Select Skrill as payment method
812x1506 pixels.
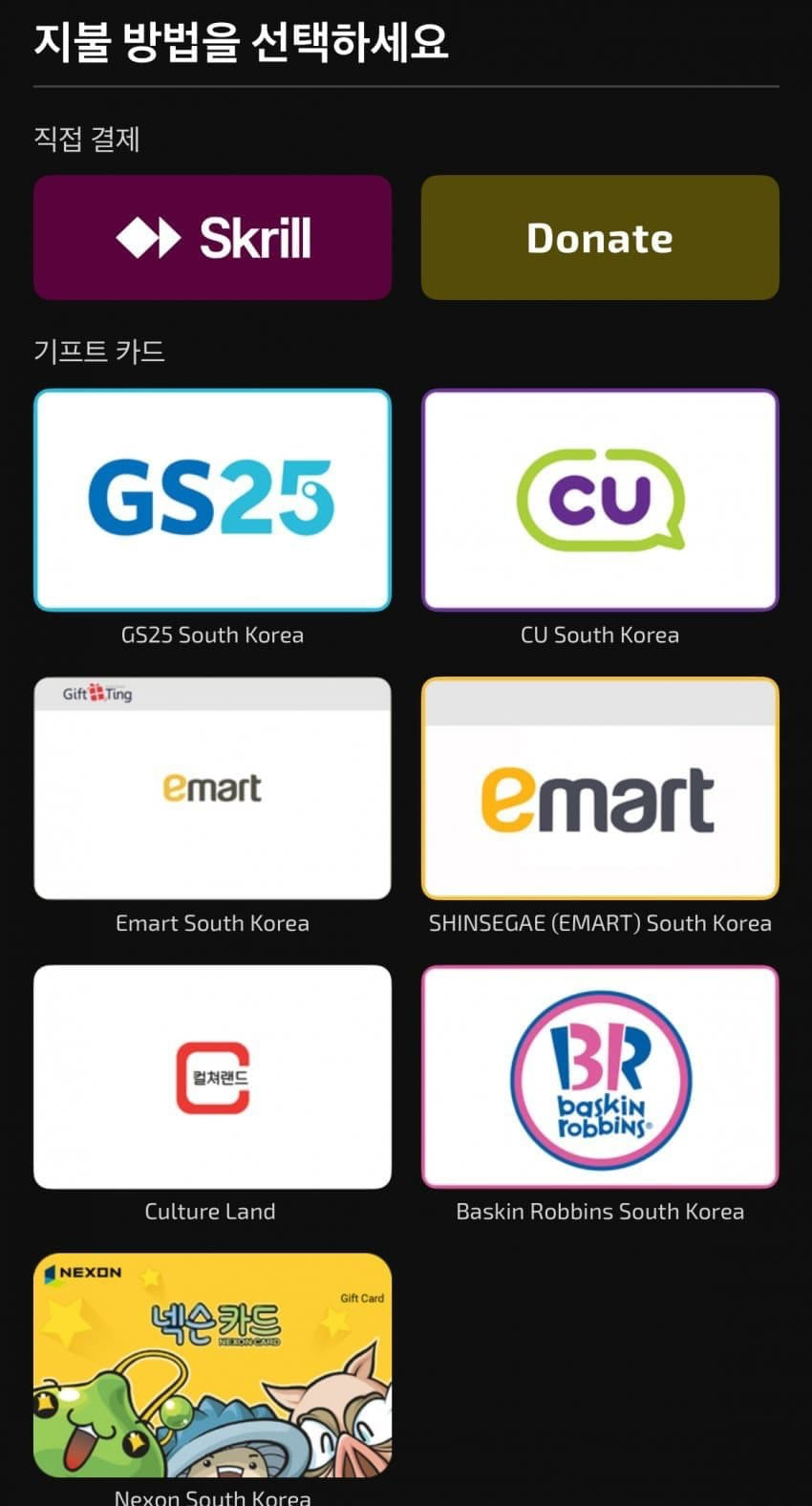point(212,237)
